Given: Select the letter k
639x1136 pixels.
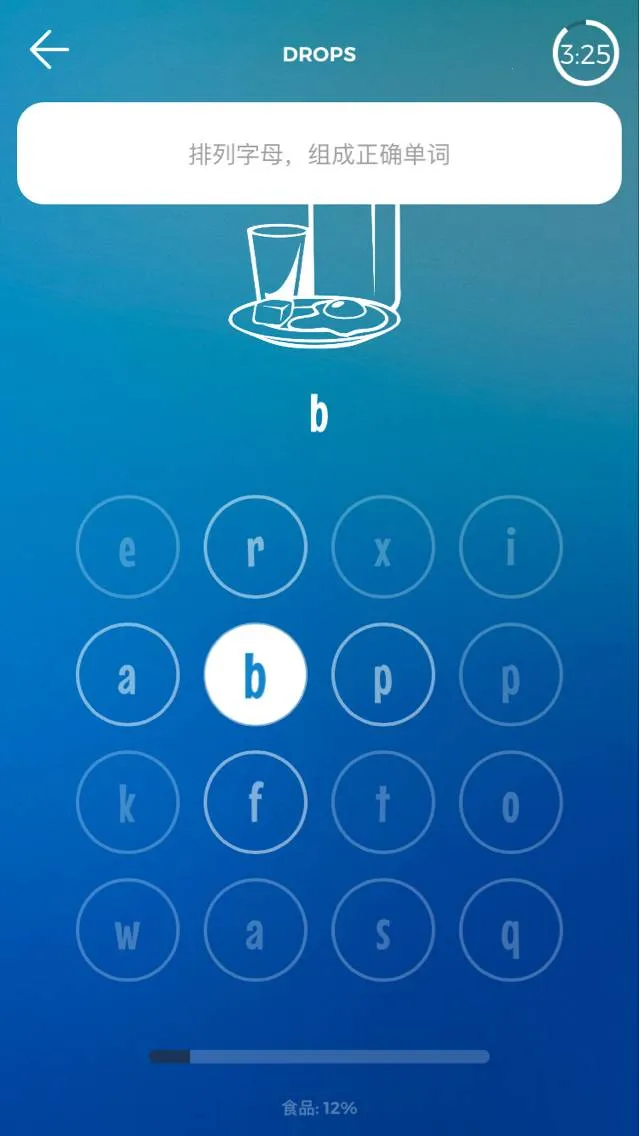Looking at the screenshot, I should (127, 803).
